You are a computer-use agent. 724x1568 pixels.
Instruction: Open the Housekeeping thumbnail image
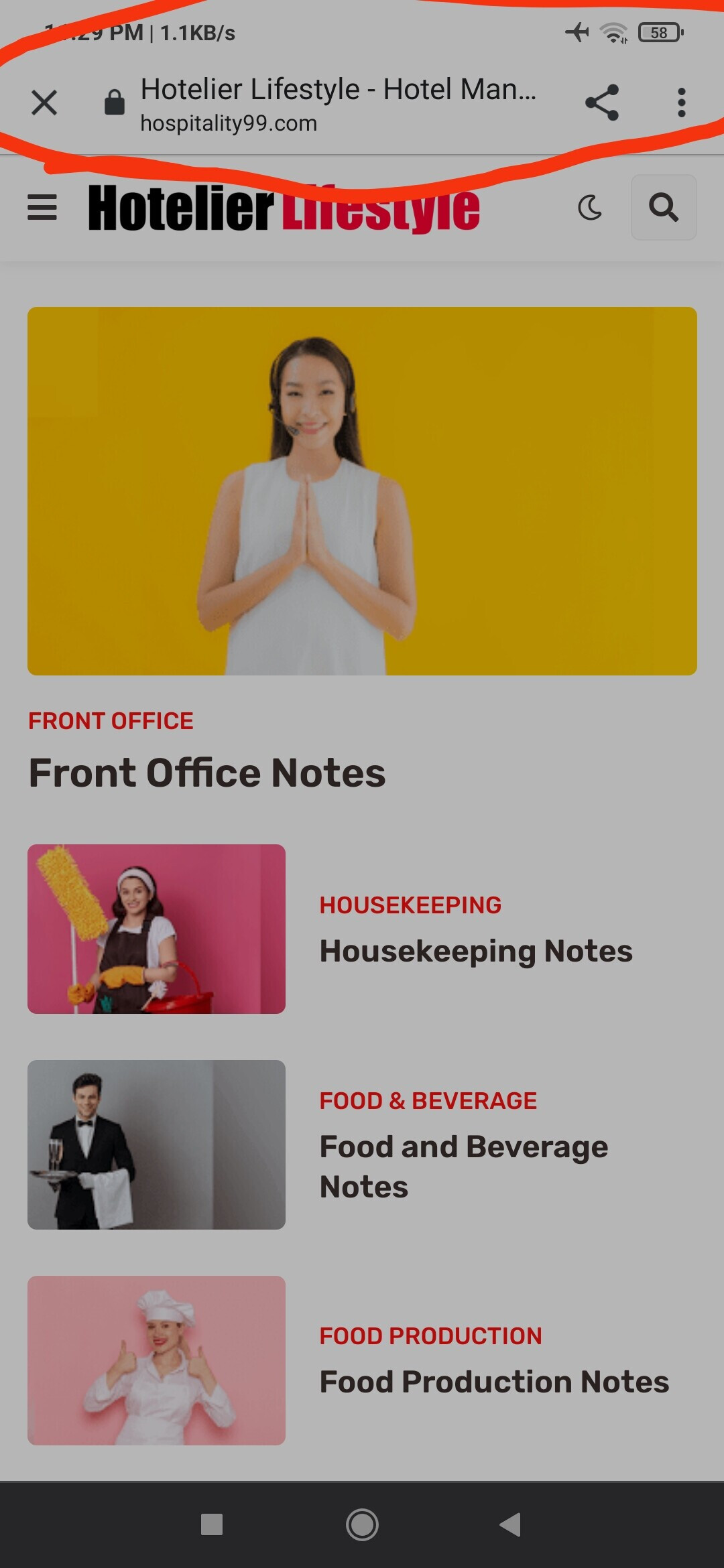156,929
